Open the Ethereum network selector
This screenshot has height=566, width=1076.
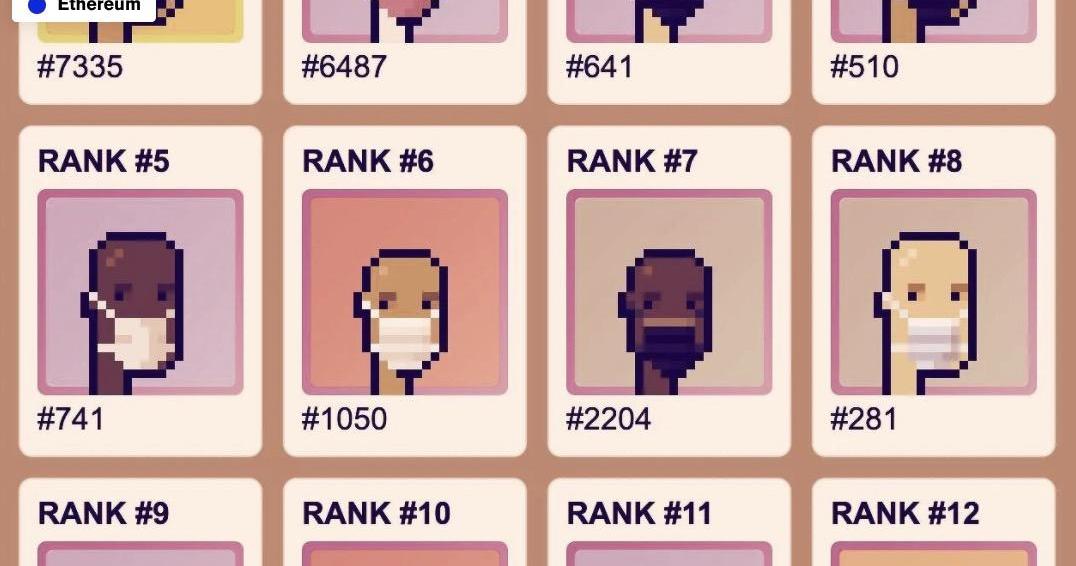pyautogui.click(x=84, y=7)
